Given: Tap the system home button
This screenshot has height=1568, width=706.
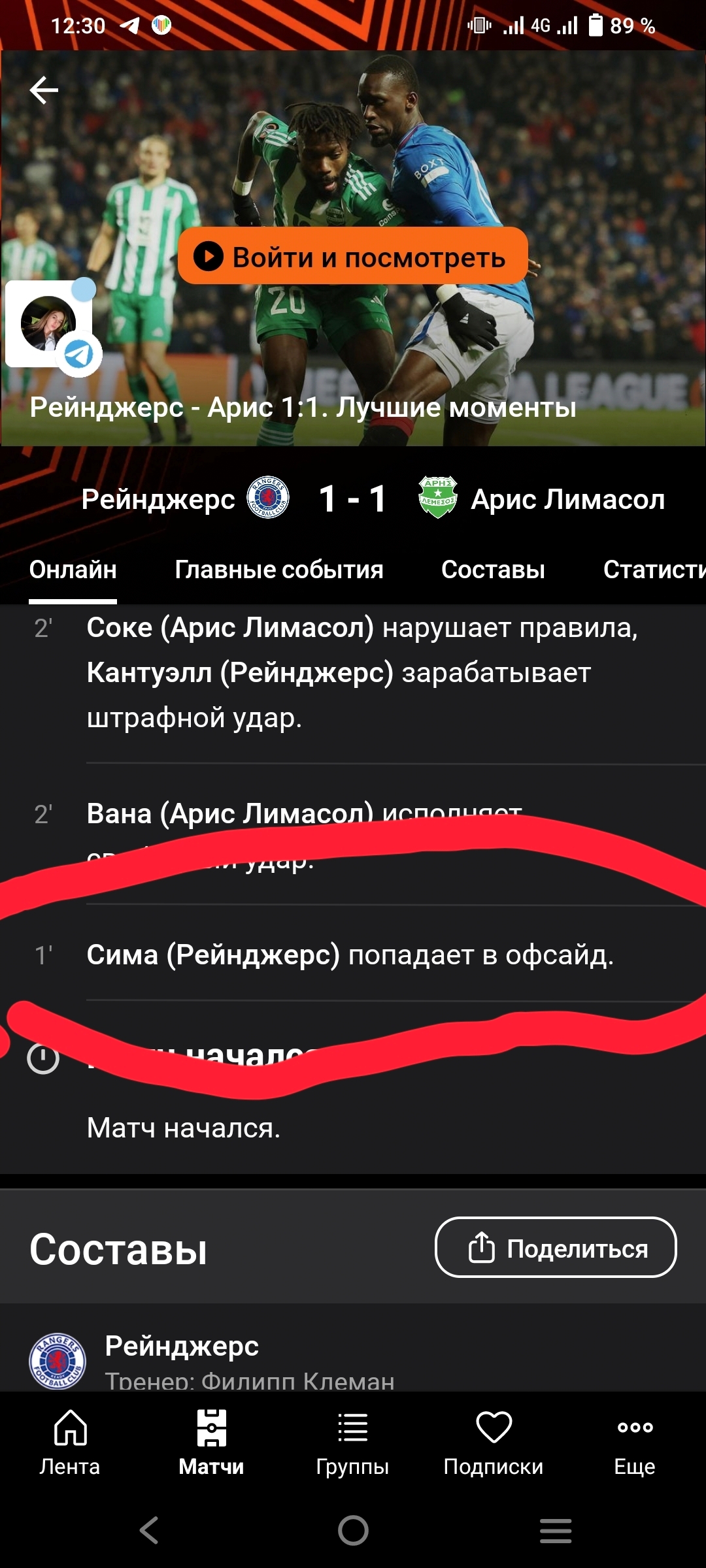Looking at the screenshot, I should (x=353, y=1530).
